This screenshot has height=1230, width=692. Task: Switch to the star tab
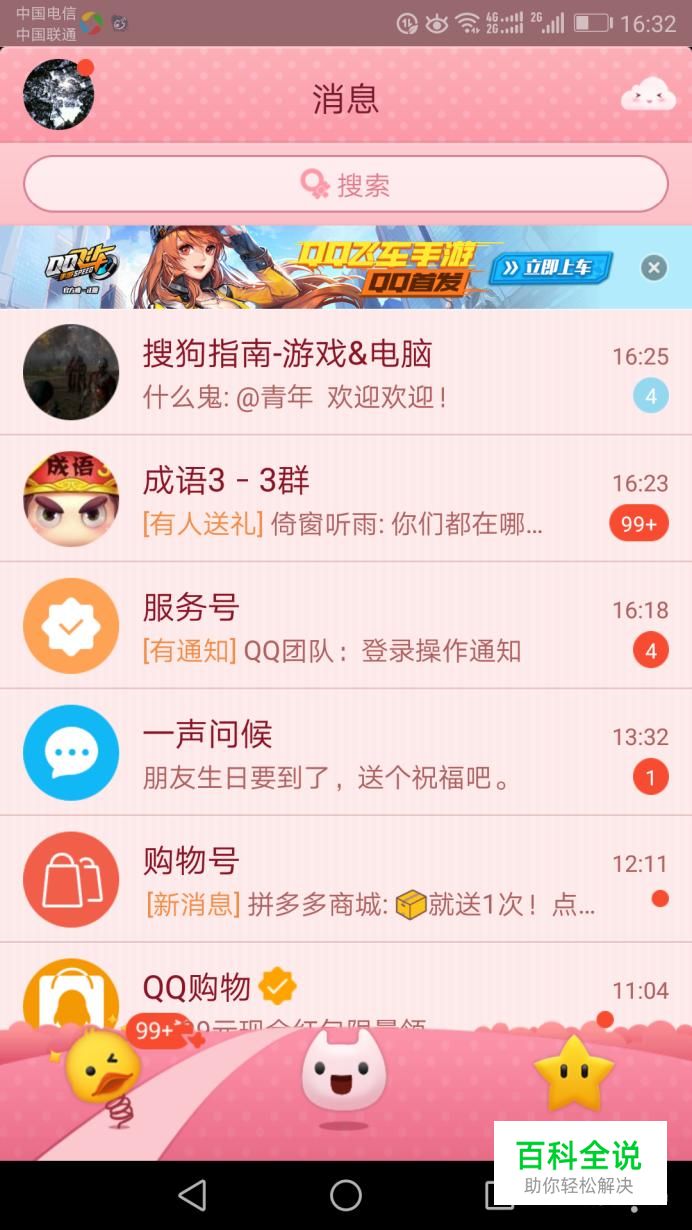tap(573, 1072)
